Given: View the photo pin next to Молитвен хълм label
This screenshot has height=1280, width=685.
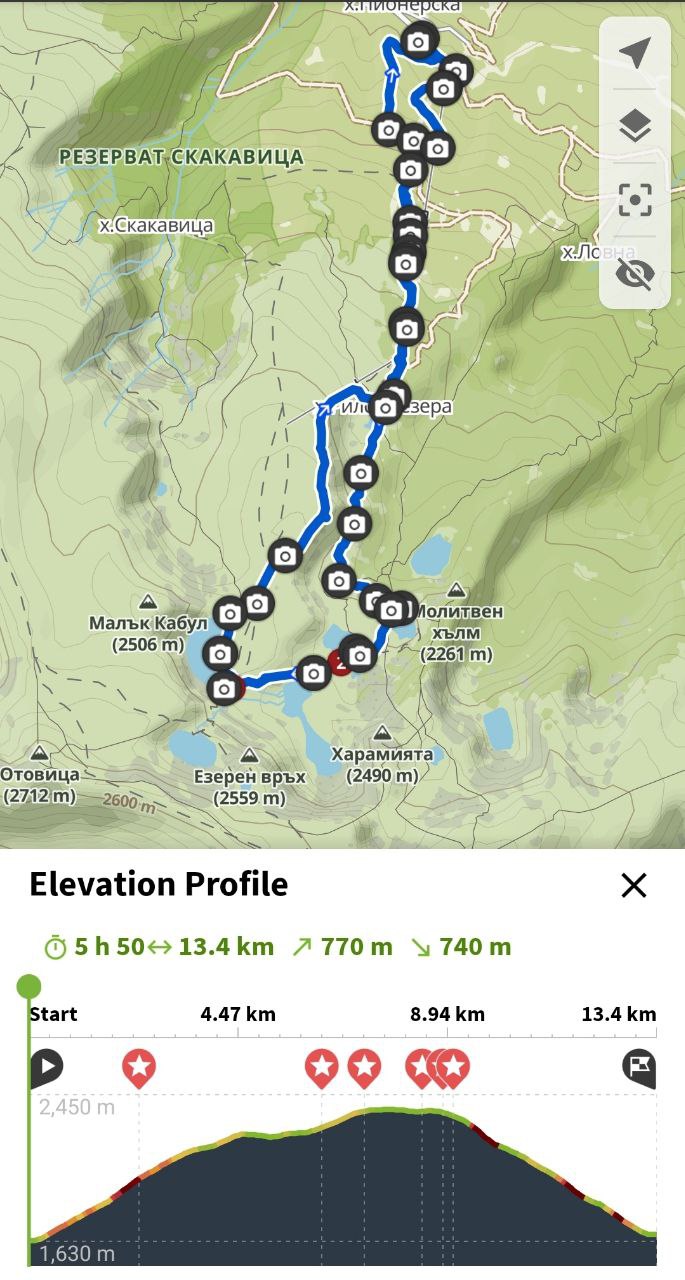Looking at the screenshot, I should [x=393, y=608].
